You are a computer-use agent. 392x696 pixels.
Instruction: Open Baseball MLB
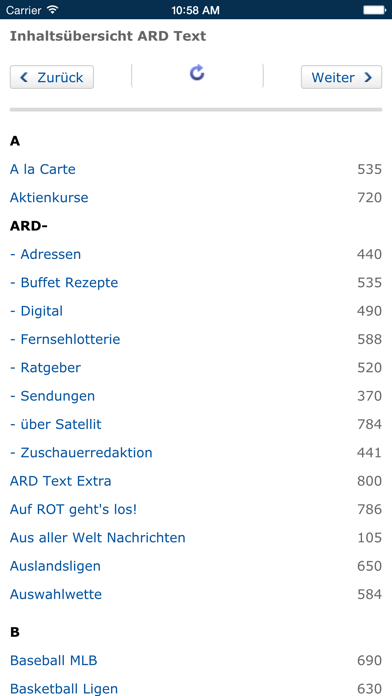pyautogui.click(x=54, y=660)
